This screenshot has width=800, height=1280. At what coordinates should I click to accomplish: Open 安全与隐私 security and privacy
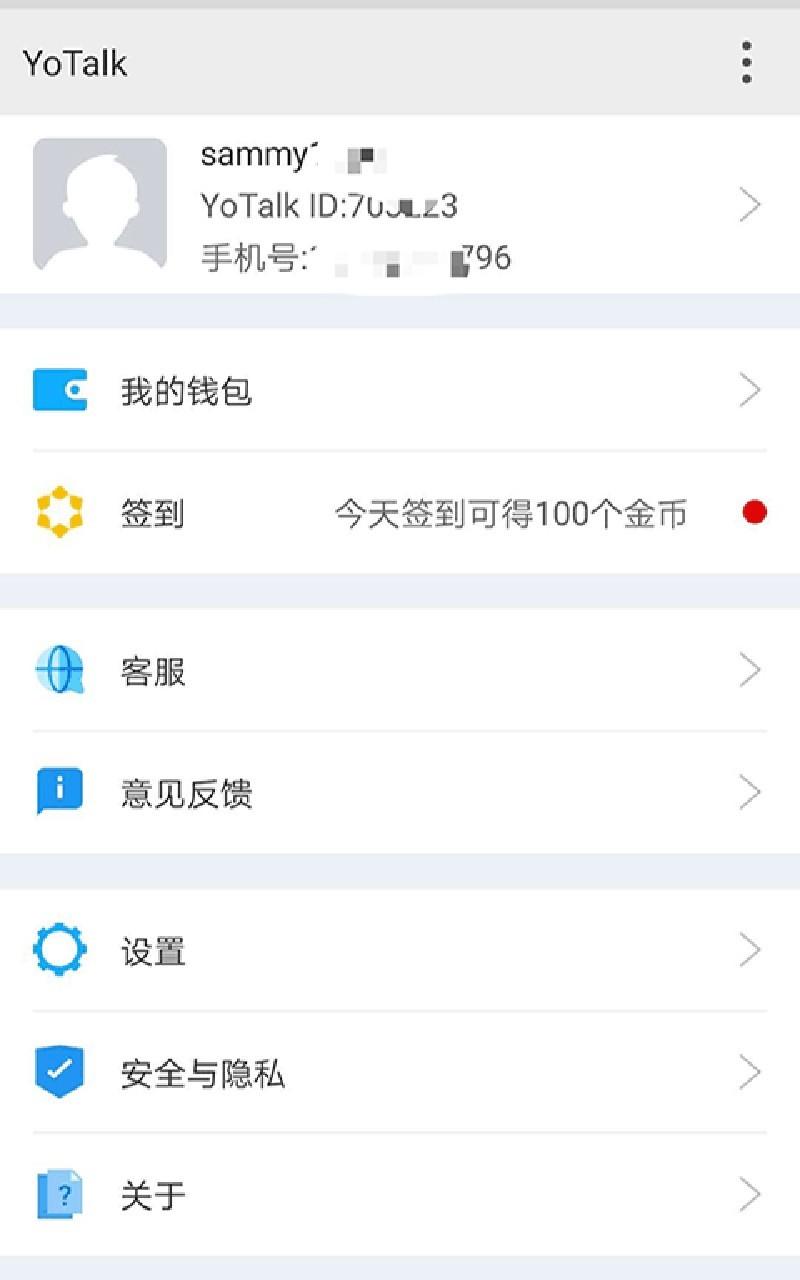click(400, 1072)
